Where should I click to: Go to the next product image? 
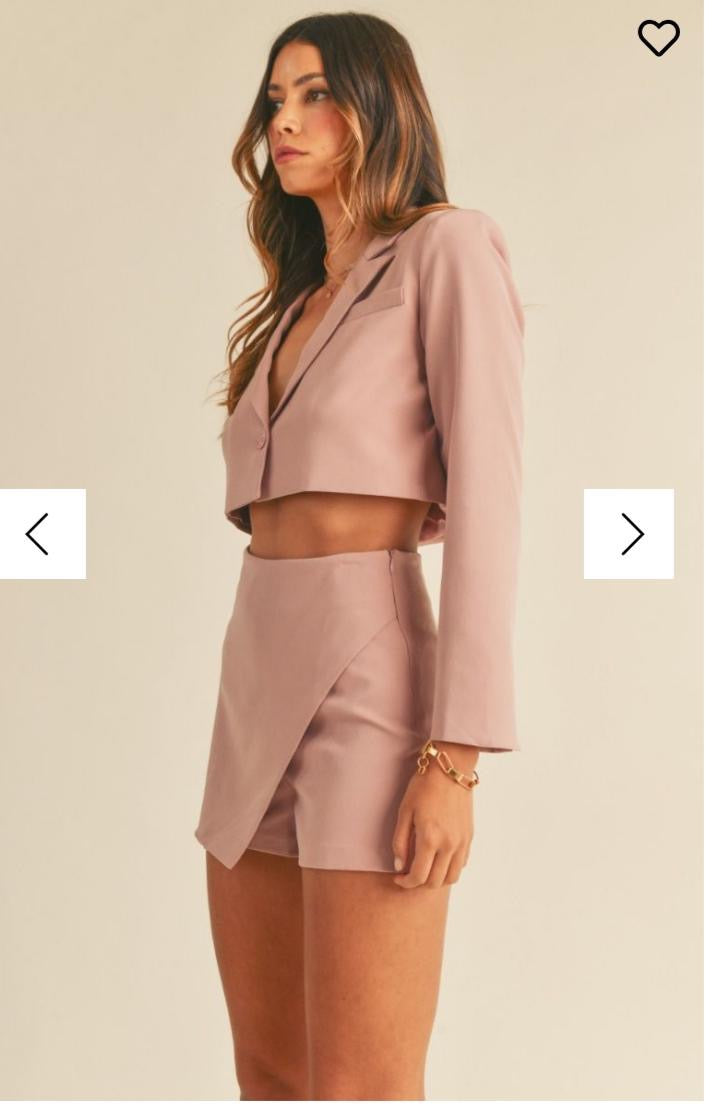click(x=629, y=534)
